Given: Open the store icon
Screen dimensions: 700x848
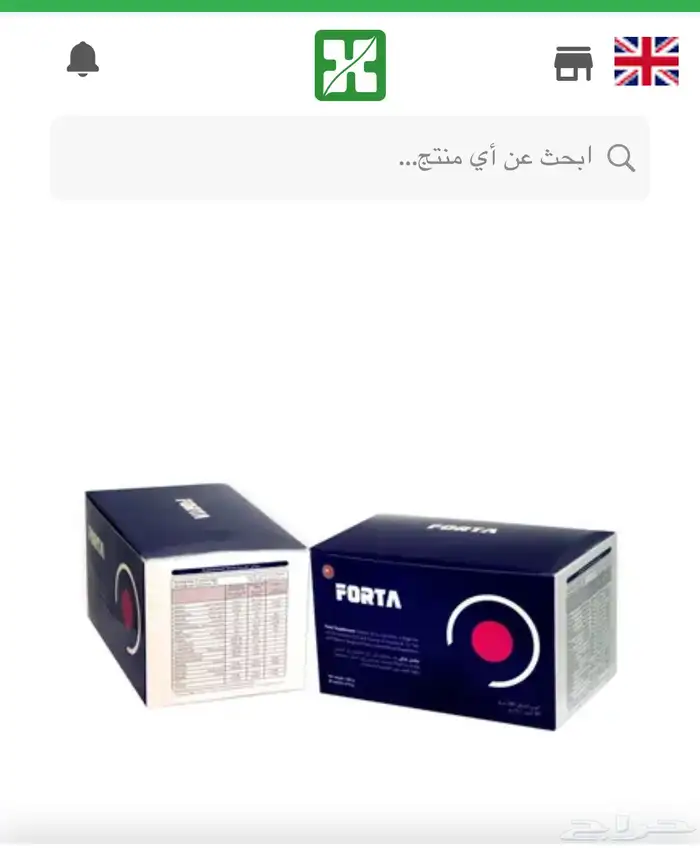Looking at the screenshot, I should [x=573, y=64].
